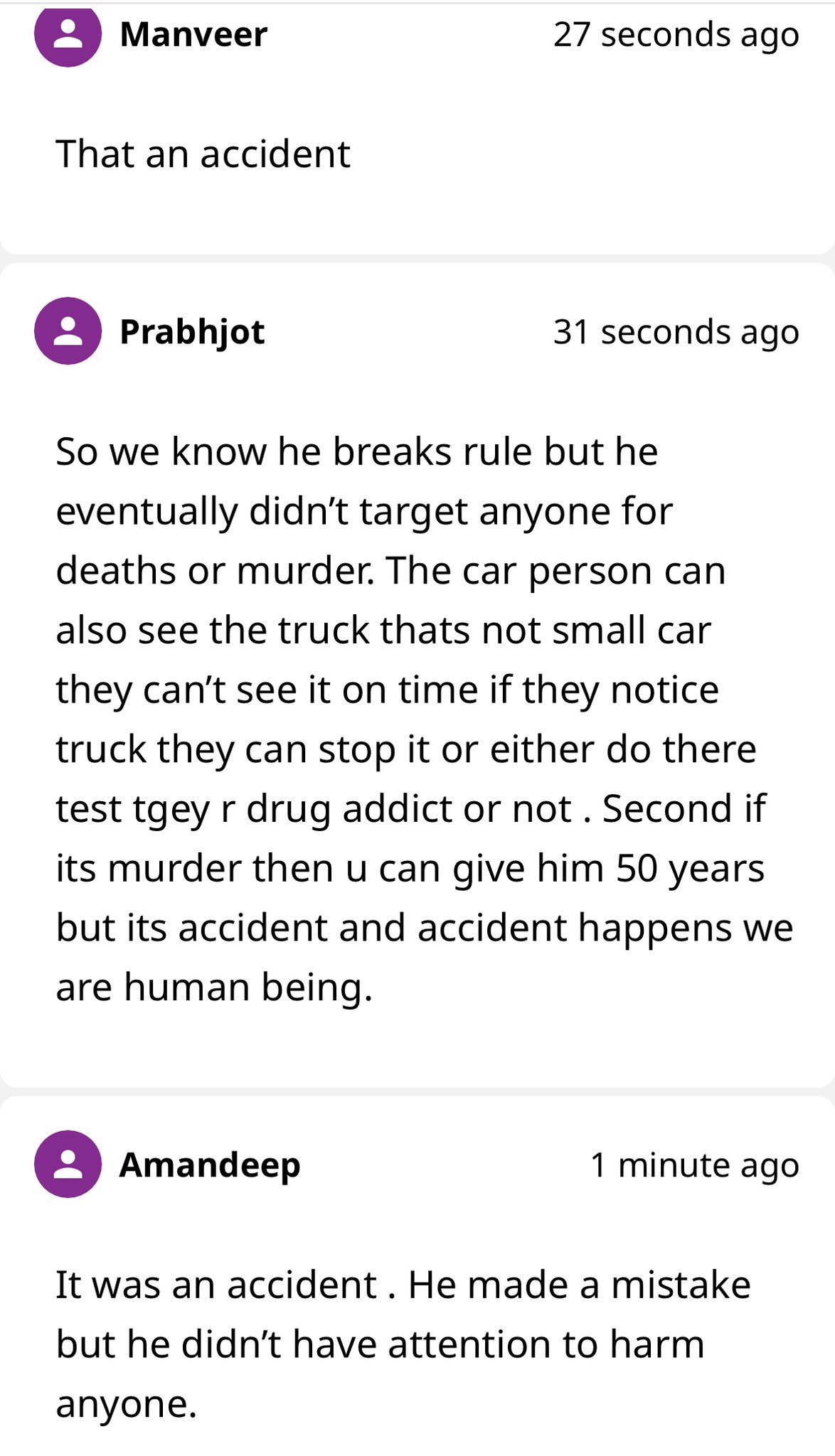Open Amandeep's profile avatar
Image resolution: width=835 pixels, height=1456 pixels.
68,1164
